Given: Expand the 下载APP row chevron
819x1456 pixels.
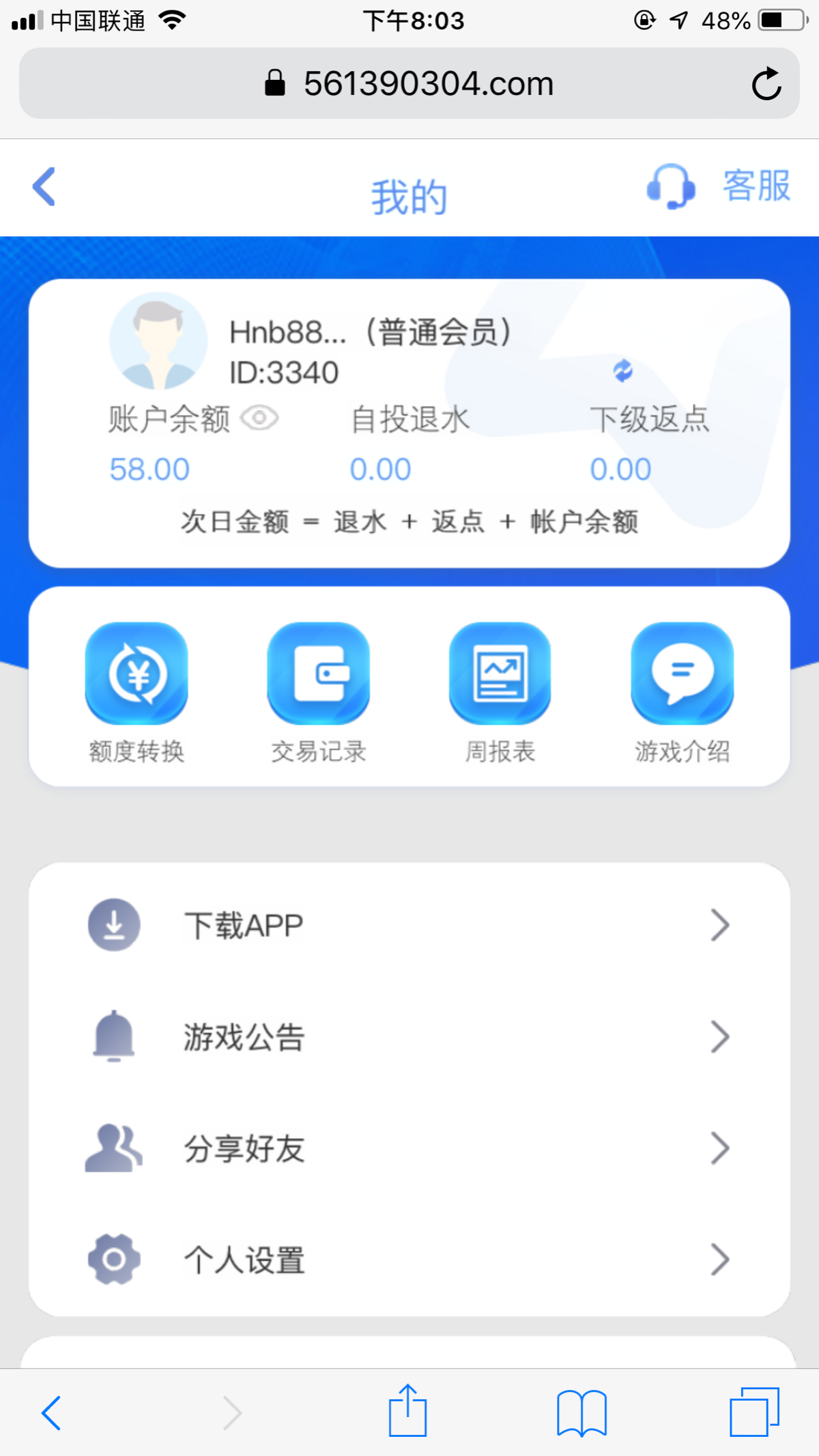Looking at the screenshot, I should coord(720,925).
